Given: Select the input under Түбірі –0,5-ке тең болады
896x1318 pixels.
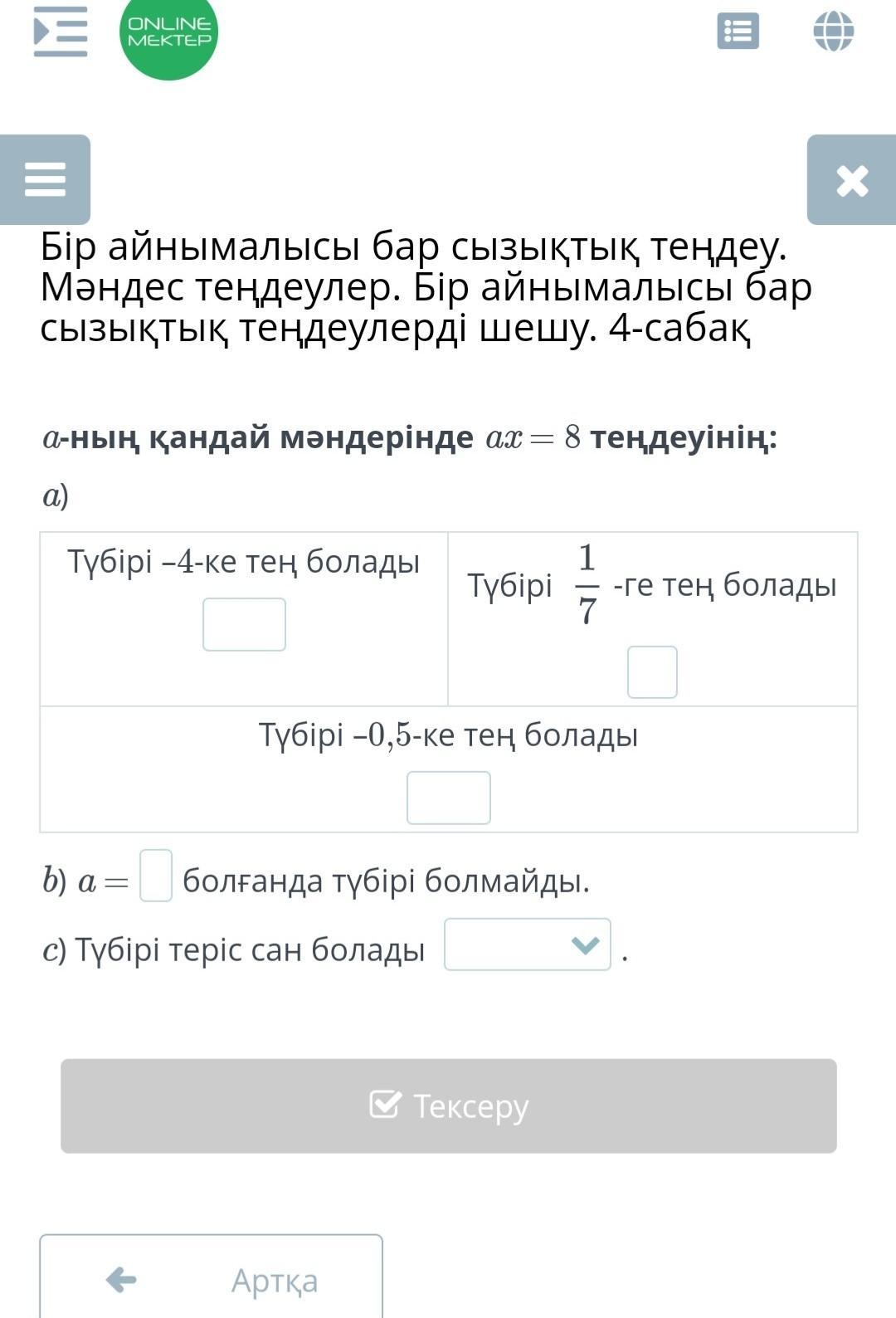Looking at the screenshot, I should [448, 798].
